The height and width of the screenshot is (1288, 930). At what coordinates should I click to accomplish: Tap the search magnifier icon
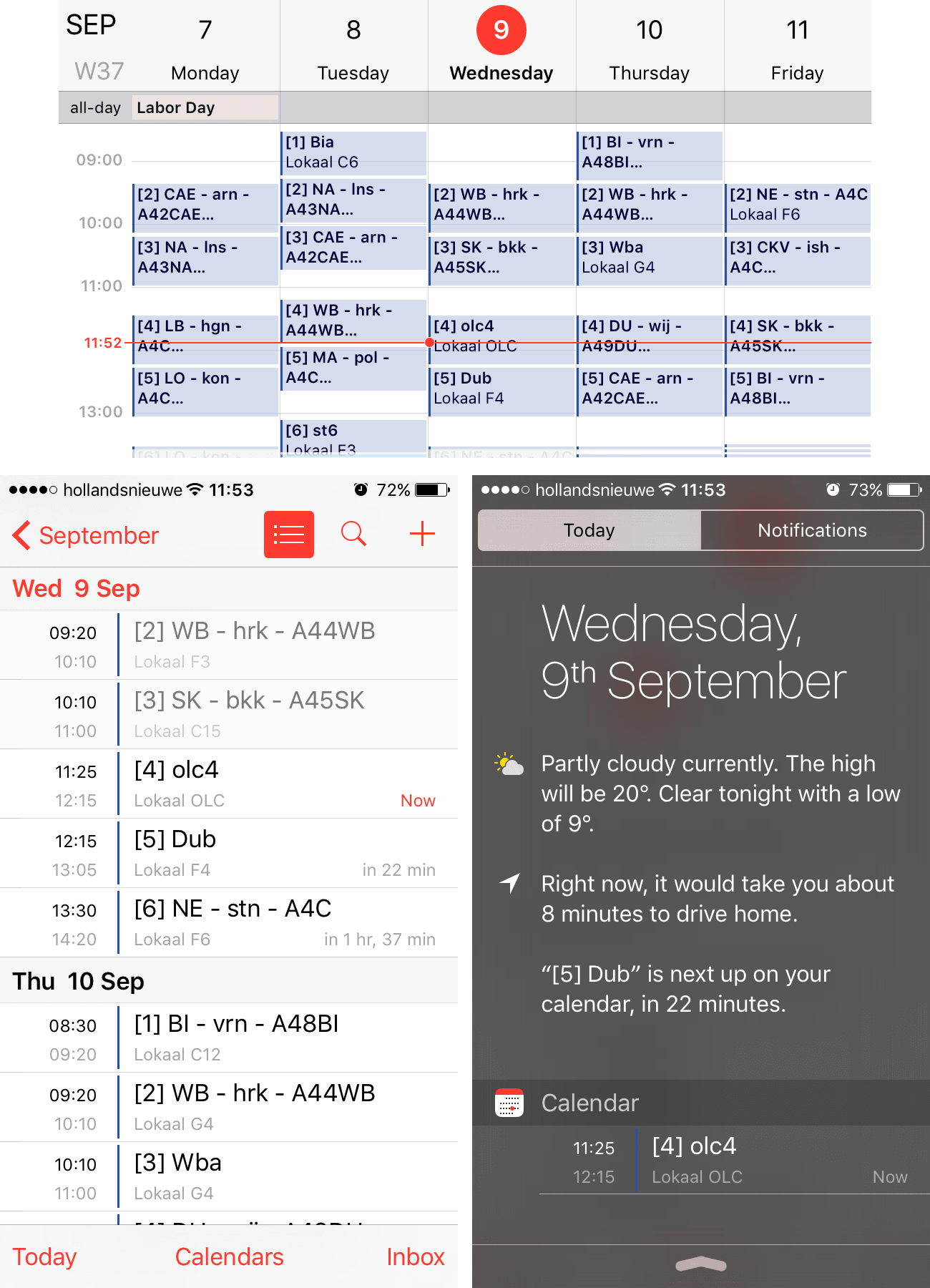pos(353,535)
